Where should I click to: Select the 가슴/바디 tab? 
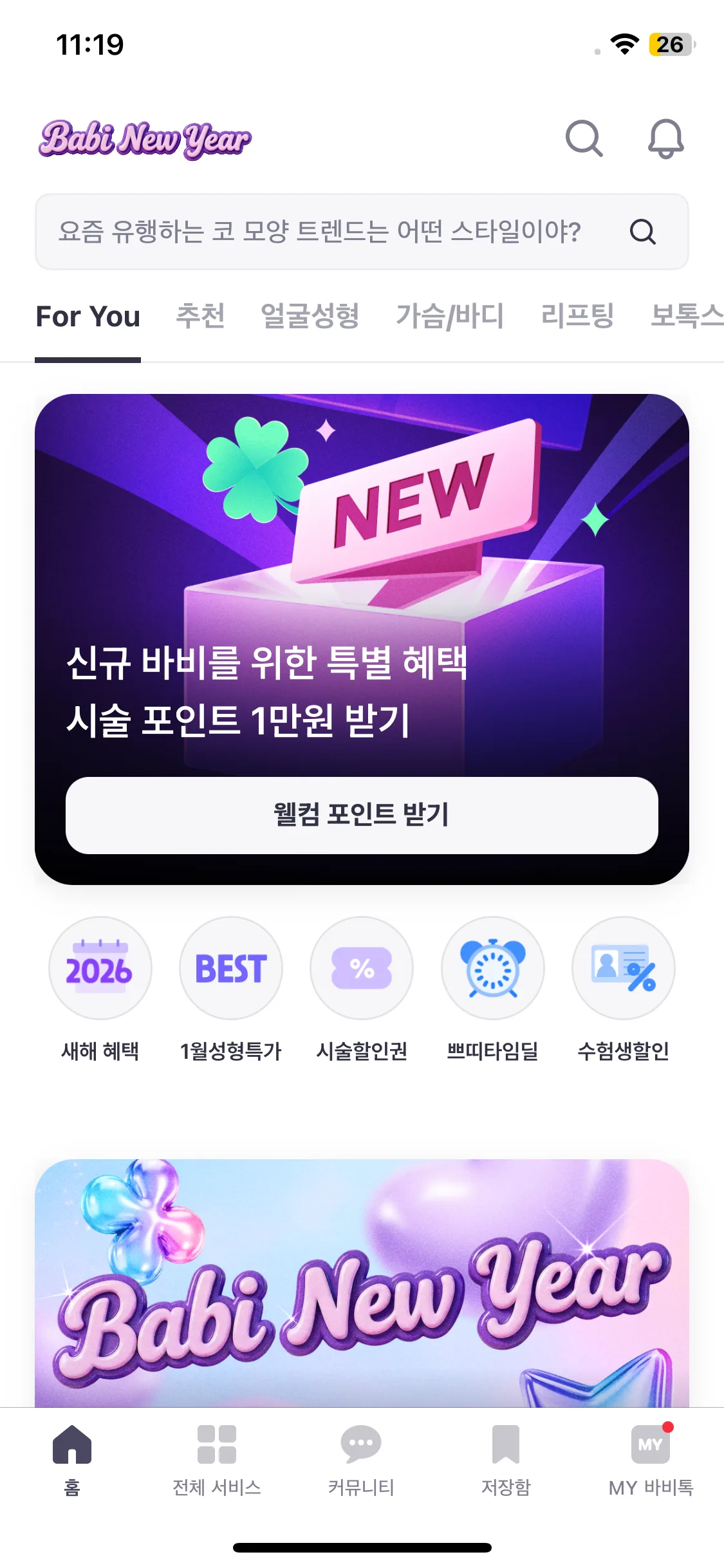click(x=450, y=317)
